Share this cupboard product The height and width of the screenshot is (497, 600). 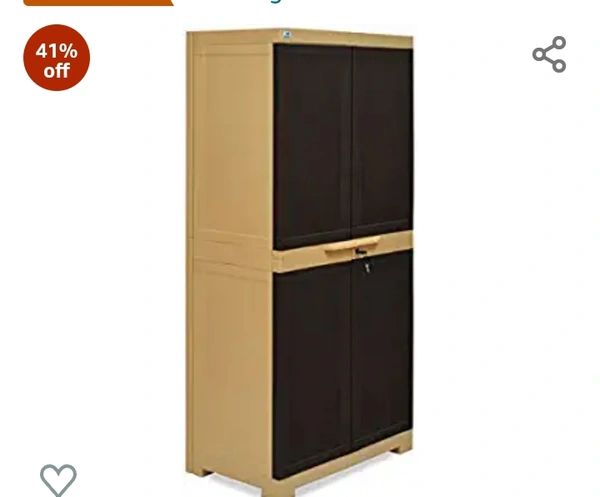click(x=549, y=55)
